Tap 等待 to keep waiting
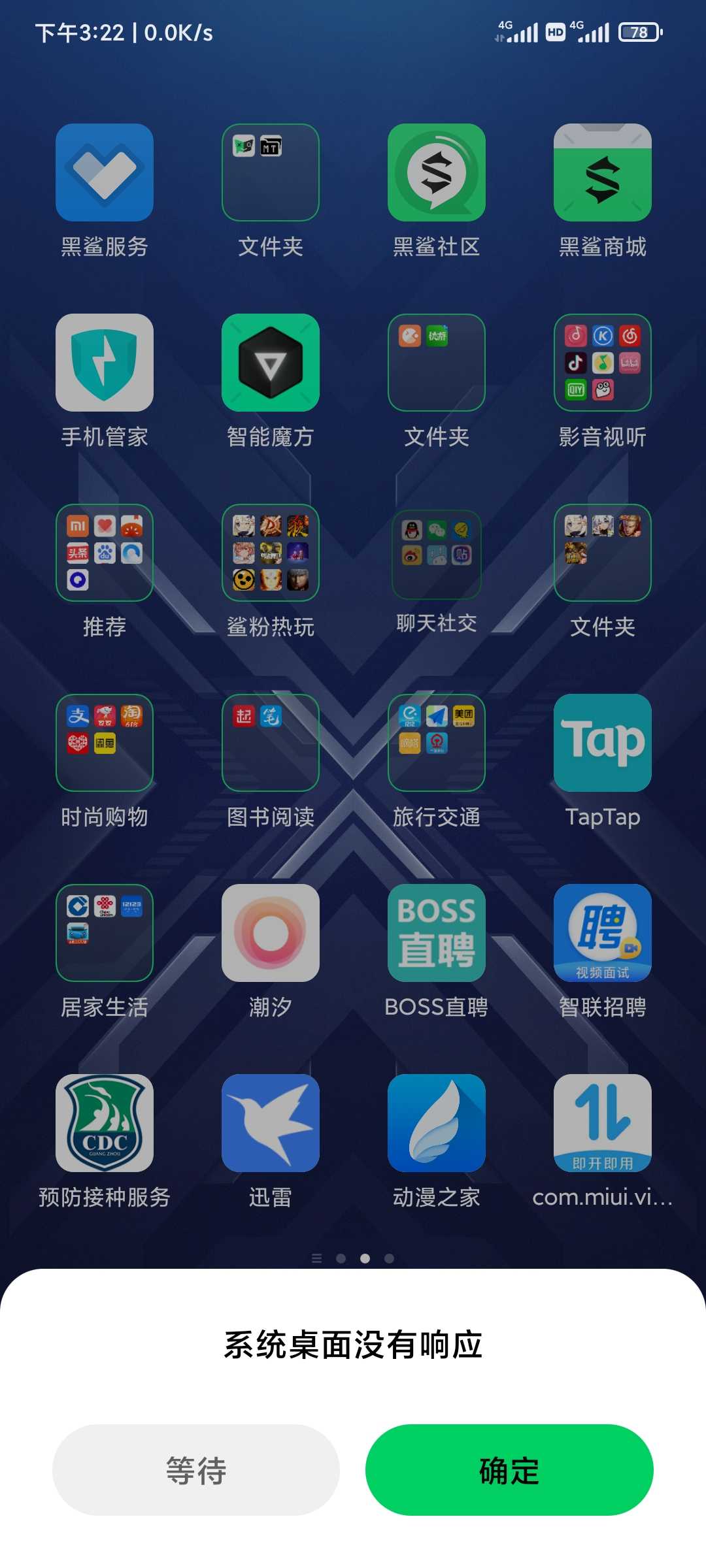The width and height of the screenshot is (706, 1568). [x=196, y=1470]
